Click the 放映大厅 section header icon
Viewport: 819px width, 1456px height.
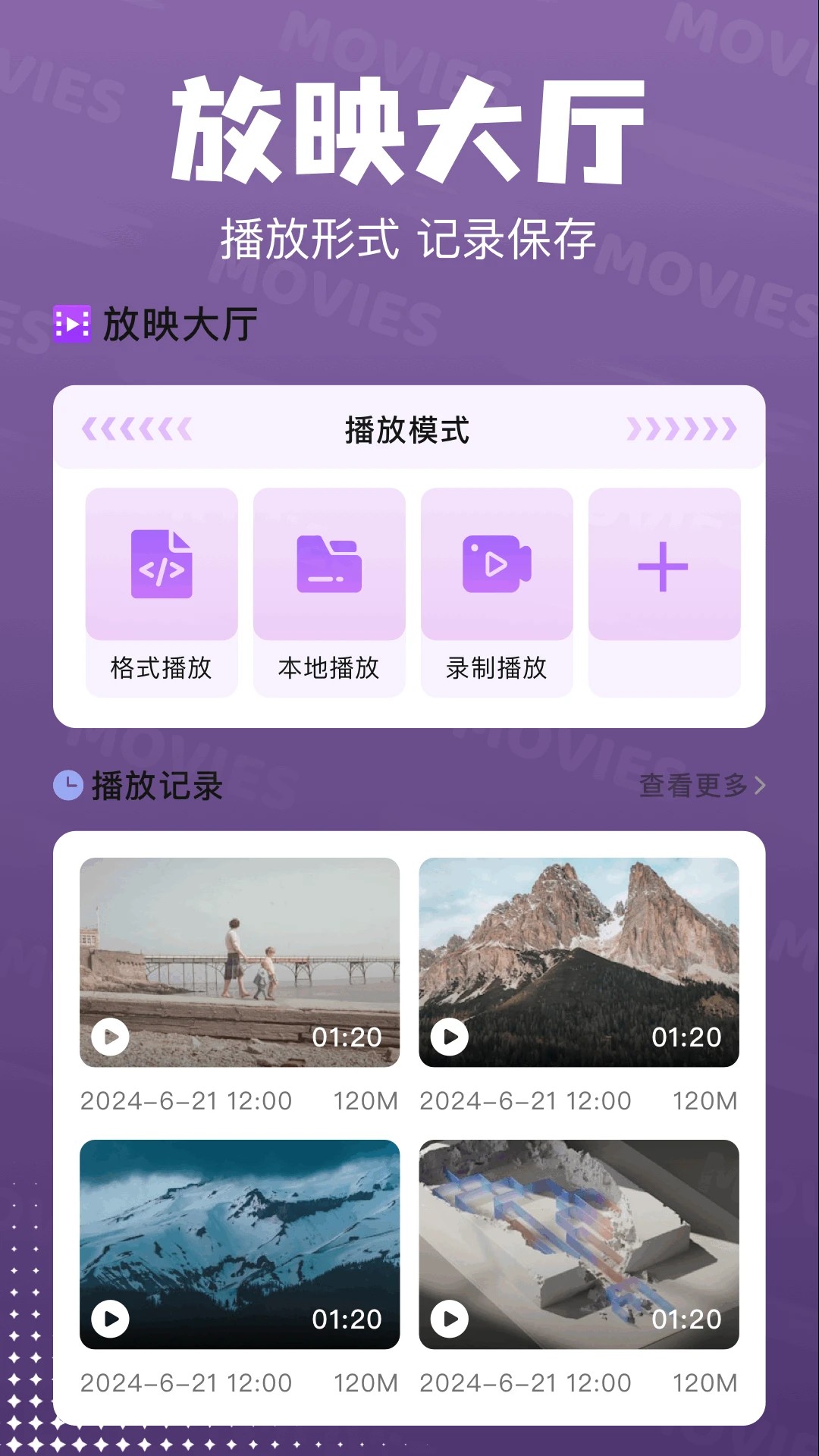(x=71, y=322)
